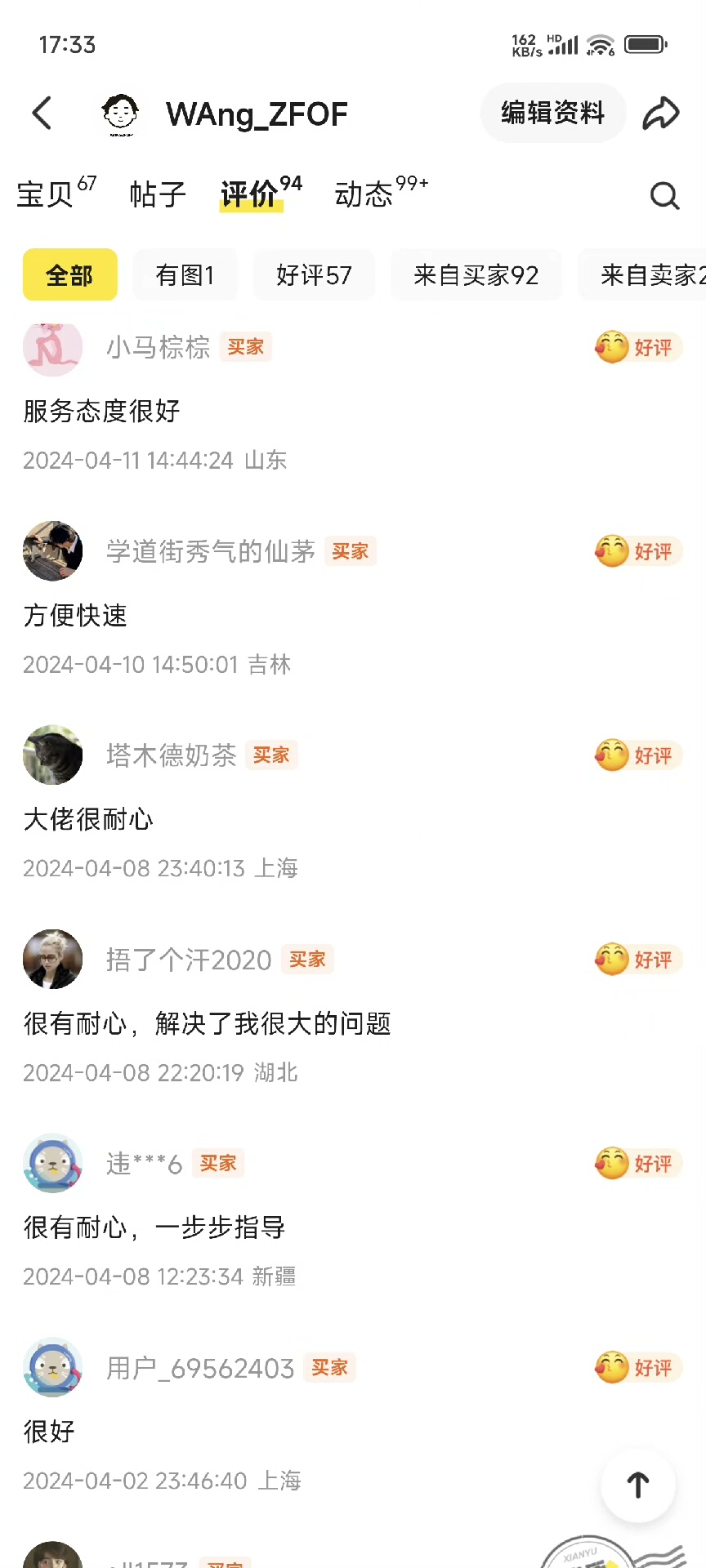
Task: Open 学道街秀气的仙茅's profile avatar
Action: pyautogui.click(x=52, y=551)
